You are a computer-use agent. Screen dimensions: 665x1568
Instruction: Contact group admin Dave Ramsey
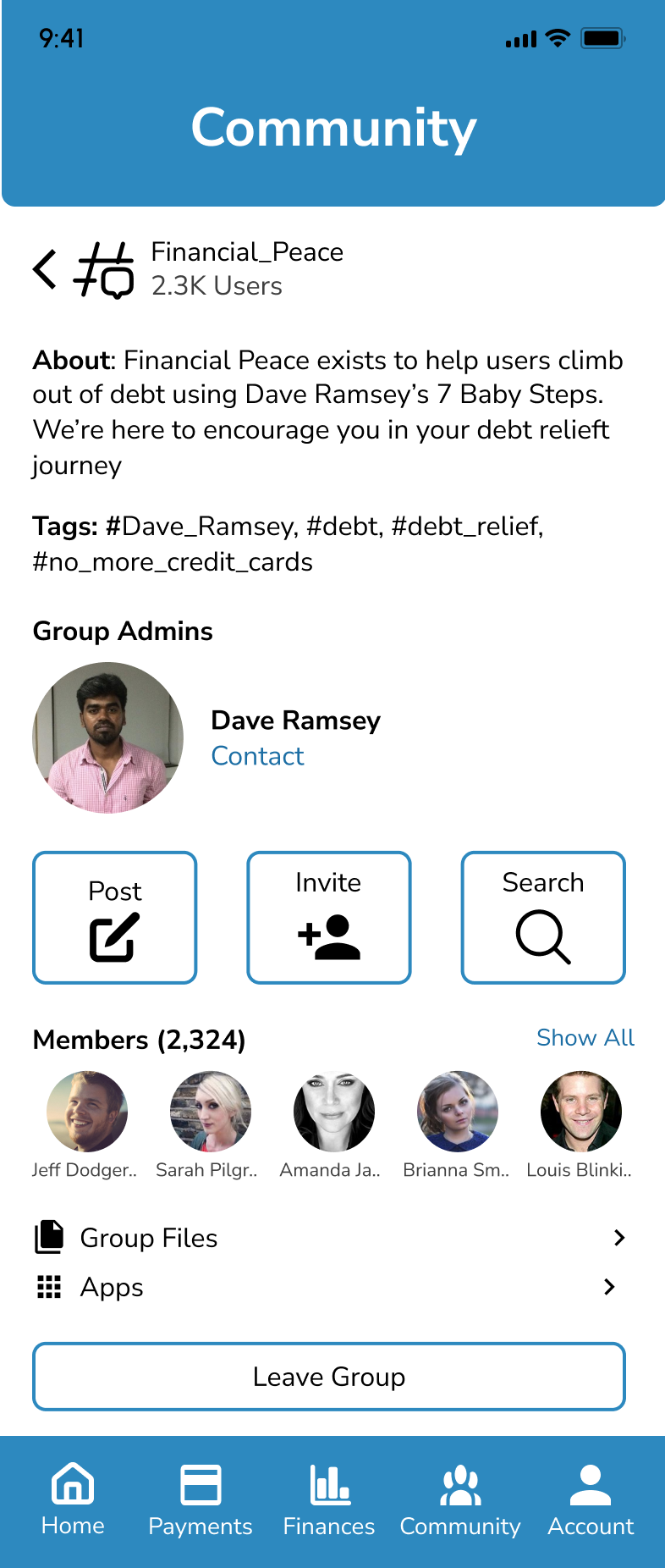[x=257, y=756]
